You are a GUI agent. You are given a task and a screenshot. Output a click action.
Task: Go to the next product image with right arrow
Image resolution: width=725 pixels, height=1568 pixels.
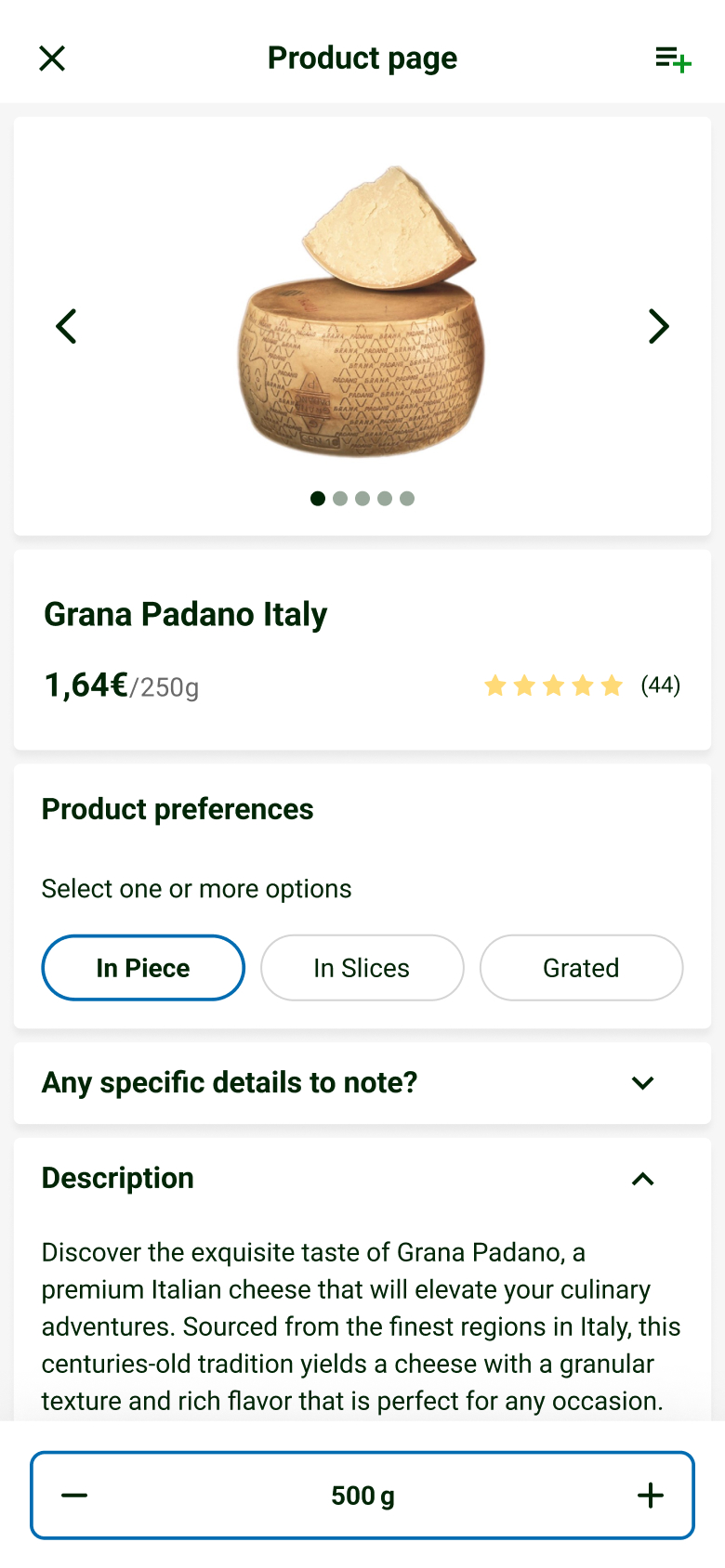tap(659, 326)
